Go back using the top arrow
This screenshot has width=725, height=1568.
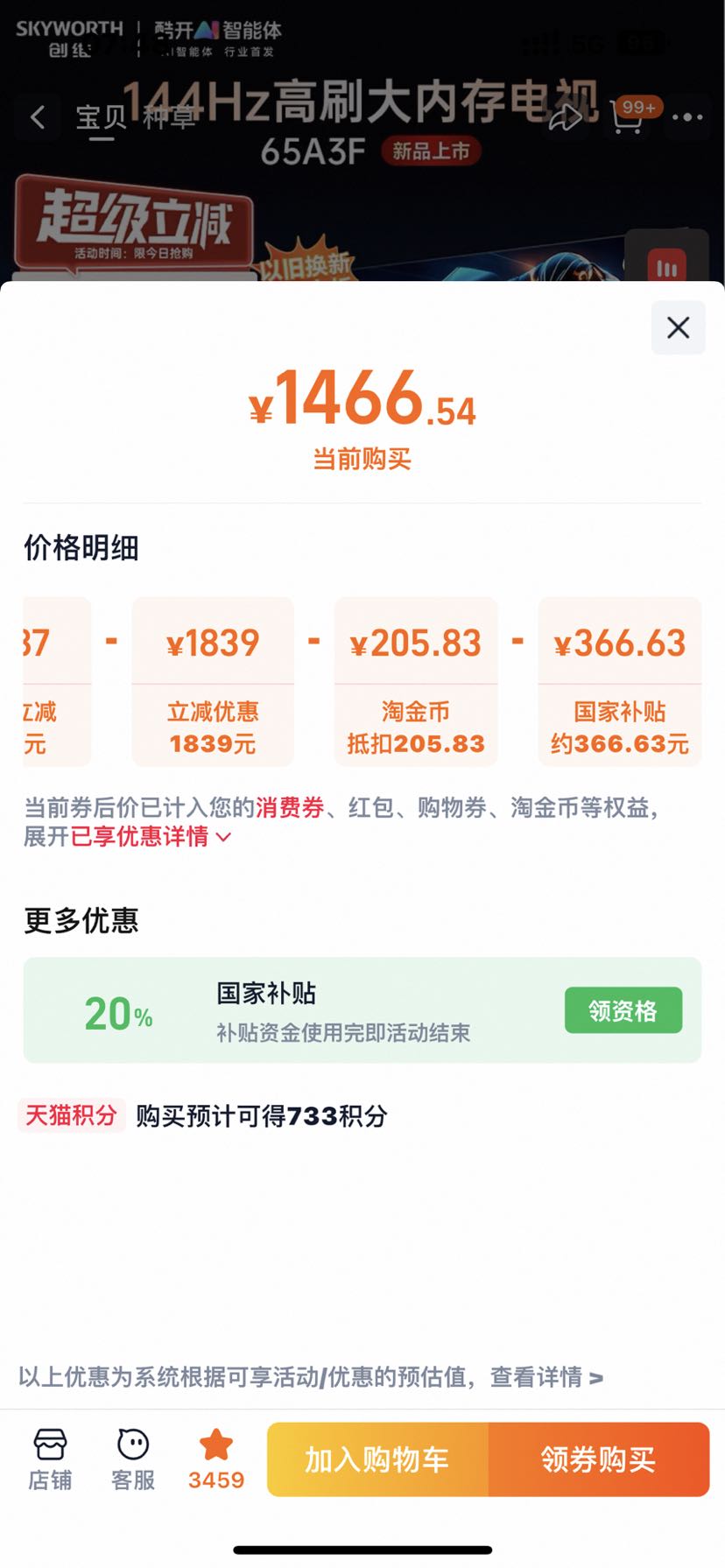tap(38, 117)
